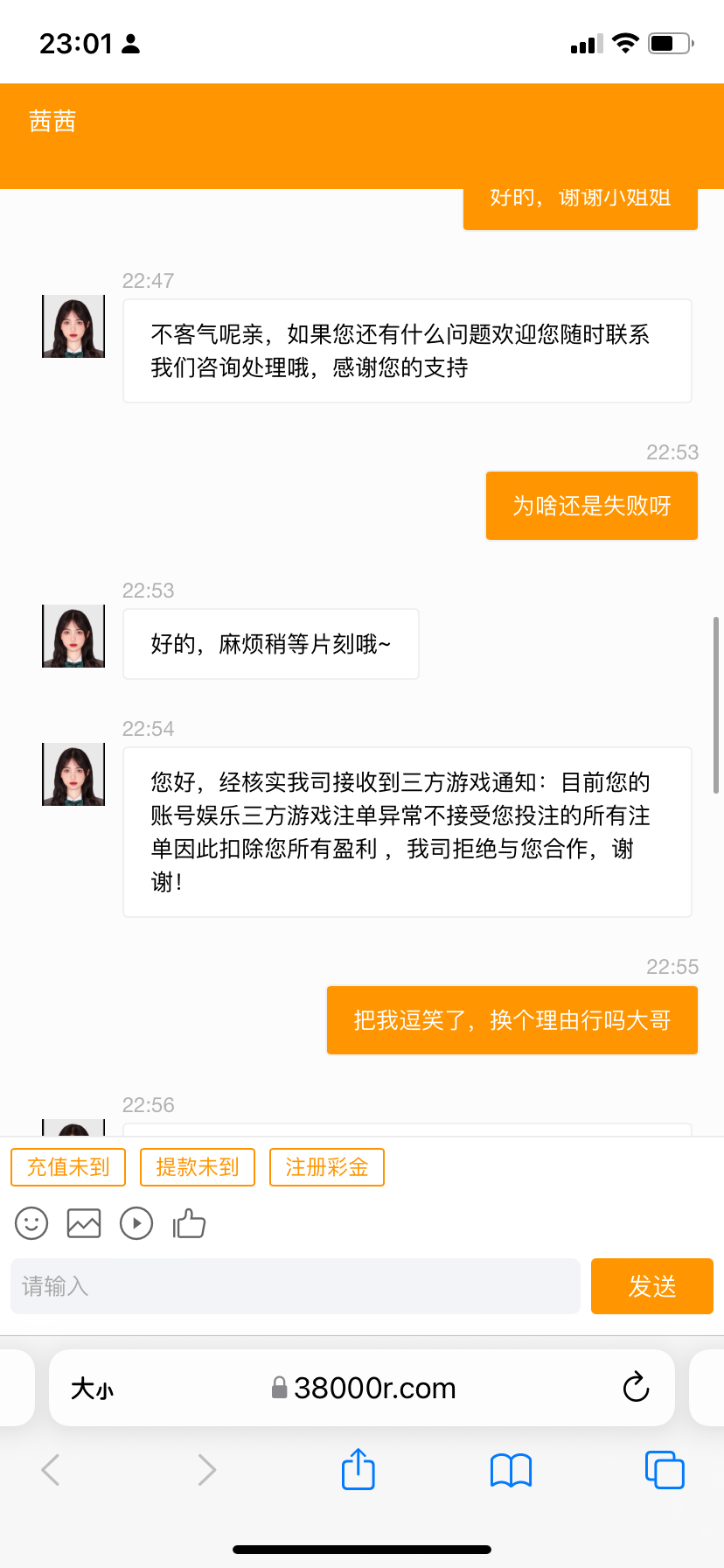Screen dimensions: 724x1568
Task: Select the 提款未到 quick reply
Action: point(197,1166)
